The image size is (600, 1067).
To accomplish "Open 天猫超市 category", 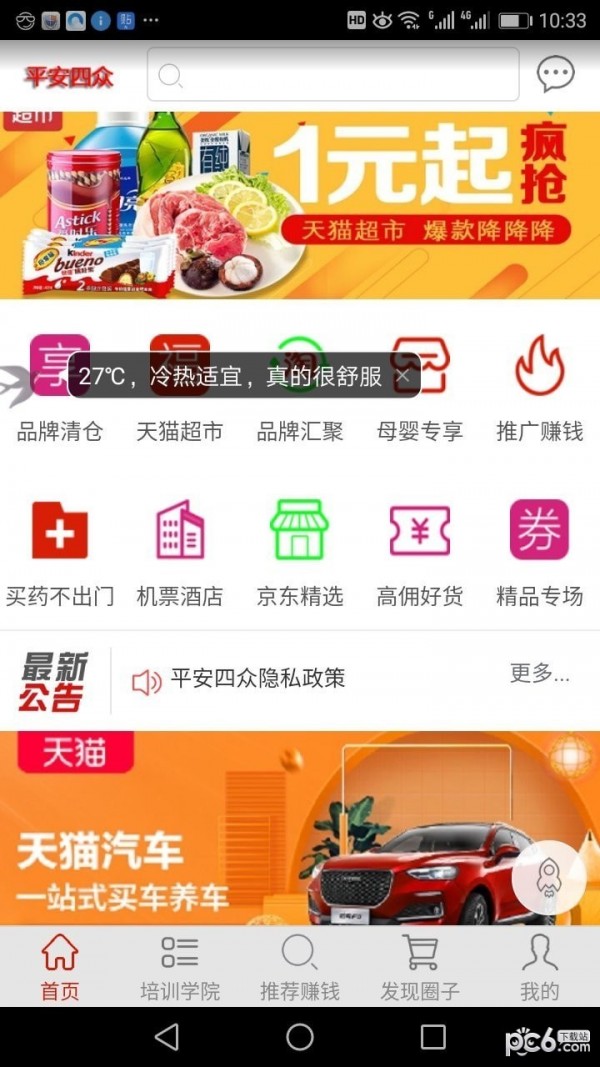I will 180,395.
